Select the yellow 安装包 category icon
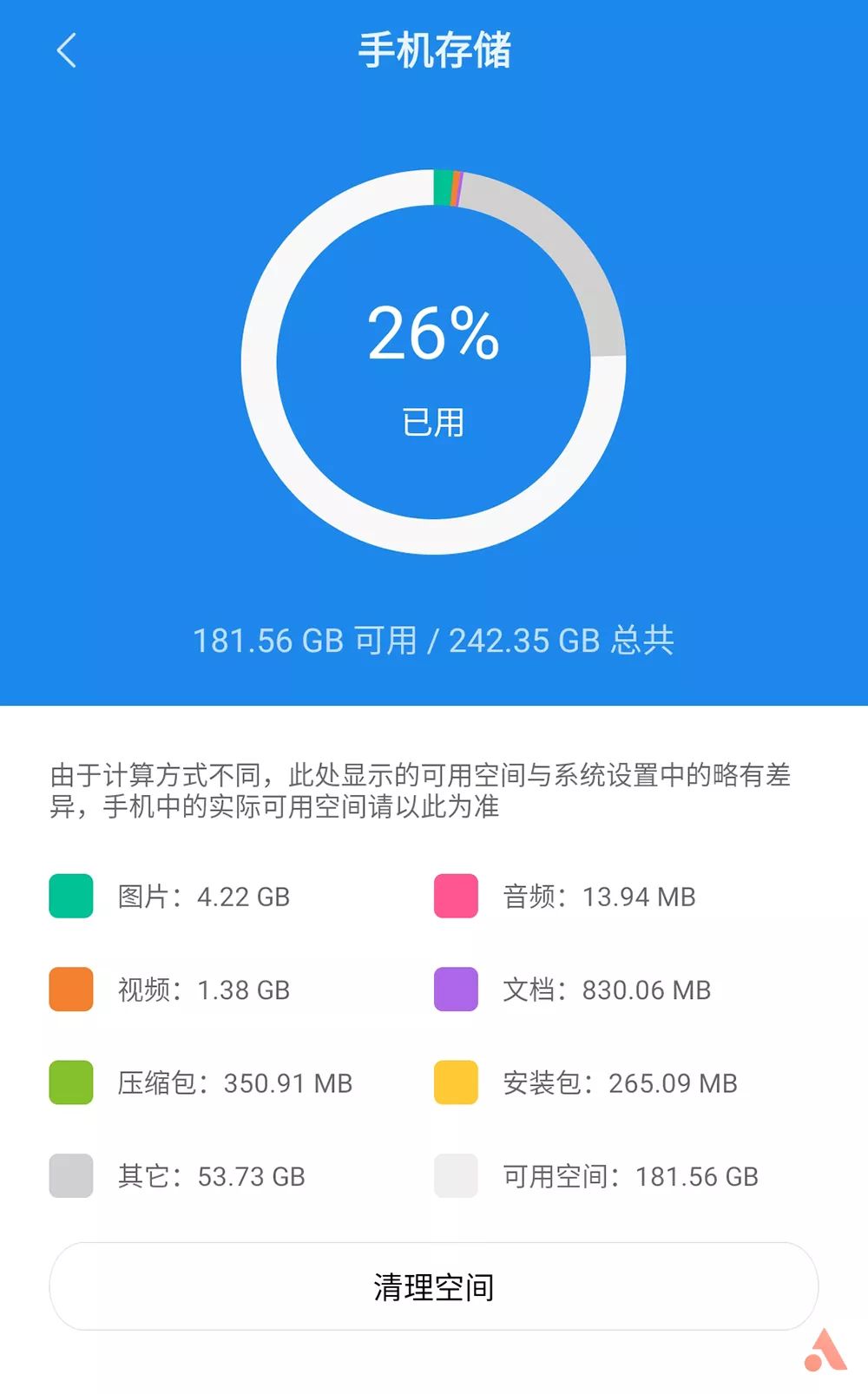868x1394 pixels. (455, 1083)
